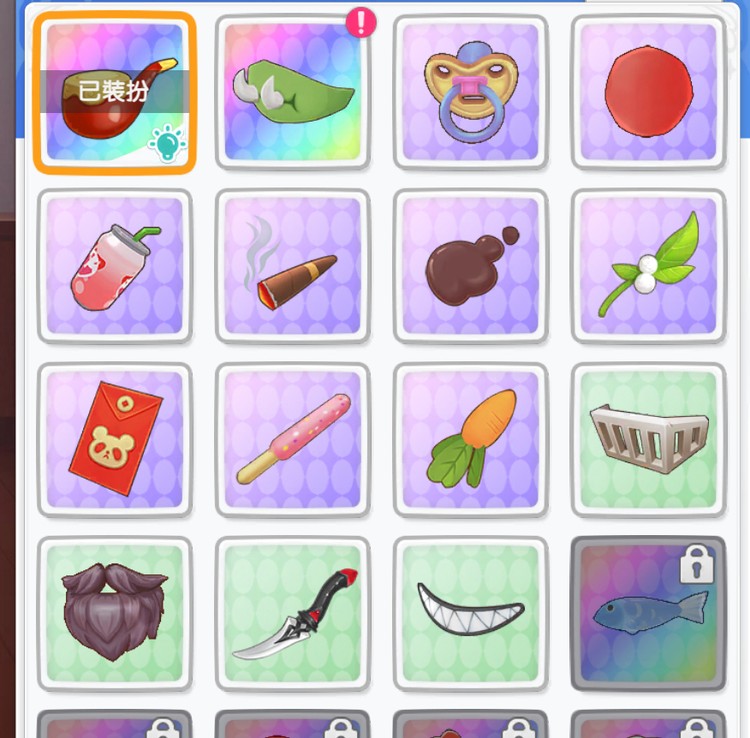Pick the red envelope with panda
The width and height of the screenshot is (750, 738).
pos(114,440)
